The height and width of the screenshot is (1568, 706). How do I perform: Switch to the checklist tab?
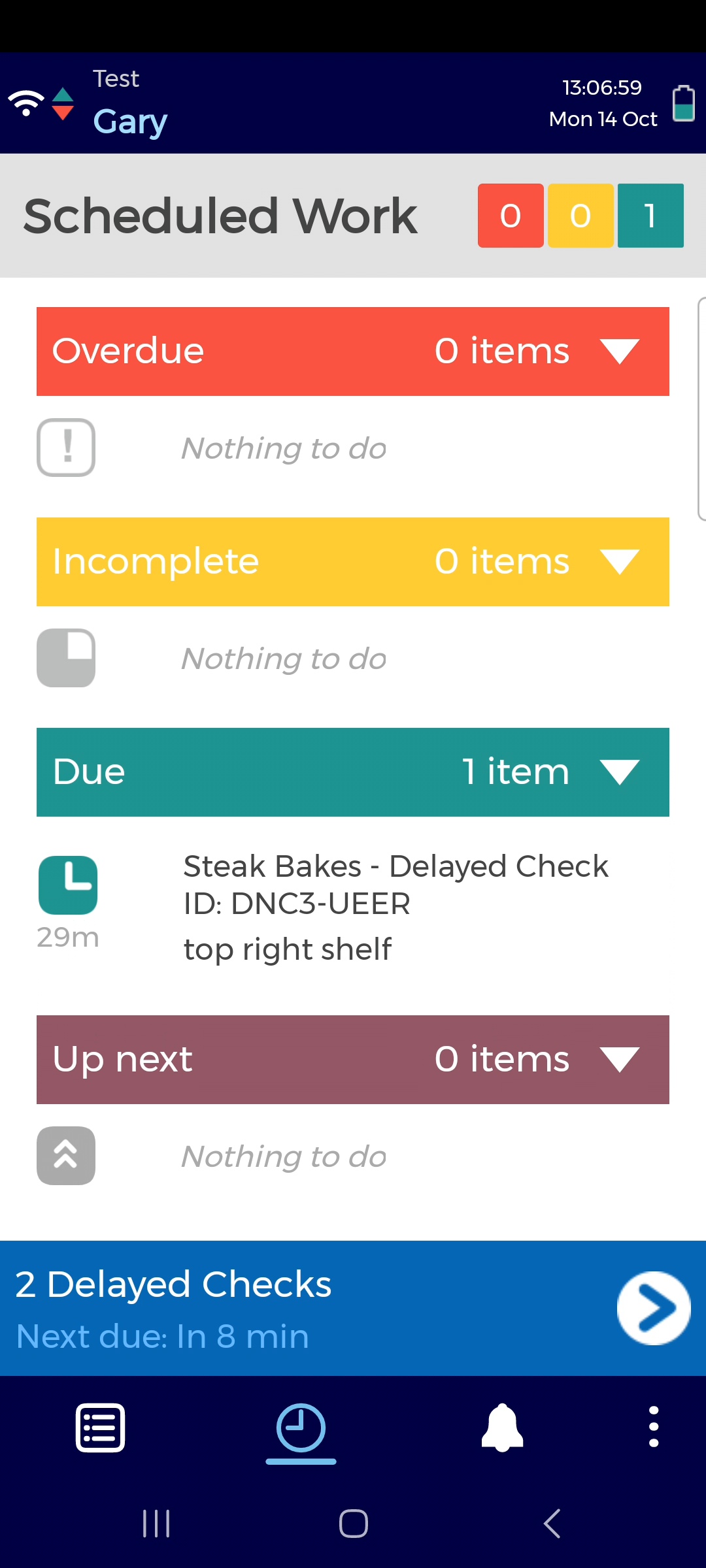[100, 1428]
